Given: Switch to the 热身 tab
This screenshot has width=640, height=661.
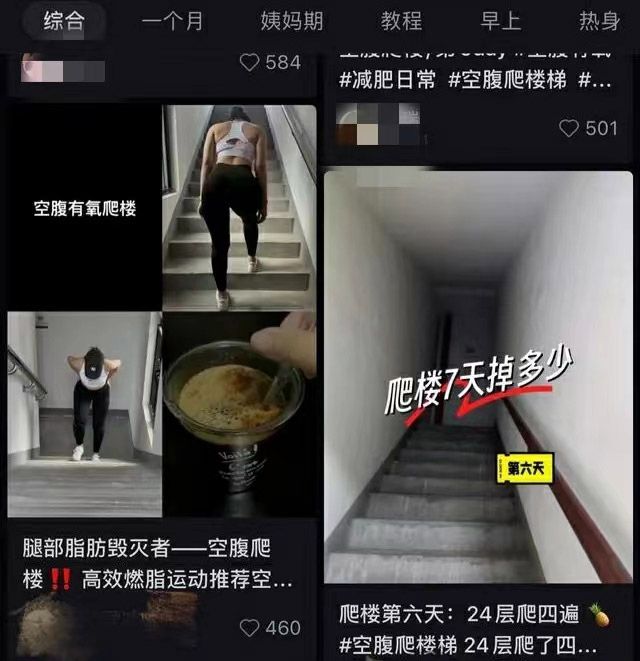Looking at the screenshot, I should coord(599,21).
